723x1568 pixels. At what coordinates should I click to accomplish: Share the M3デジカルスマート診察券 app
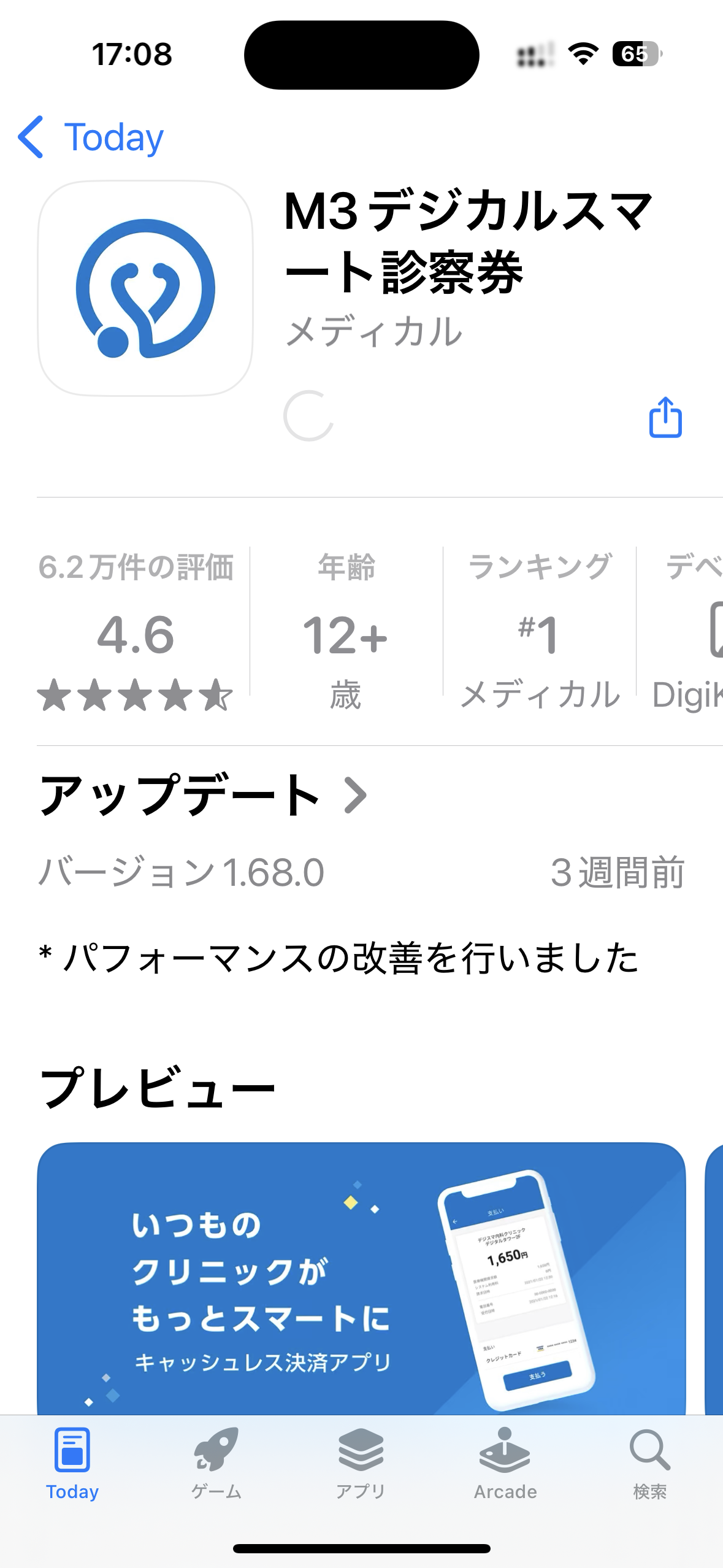tap(665, 417)
